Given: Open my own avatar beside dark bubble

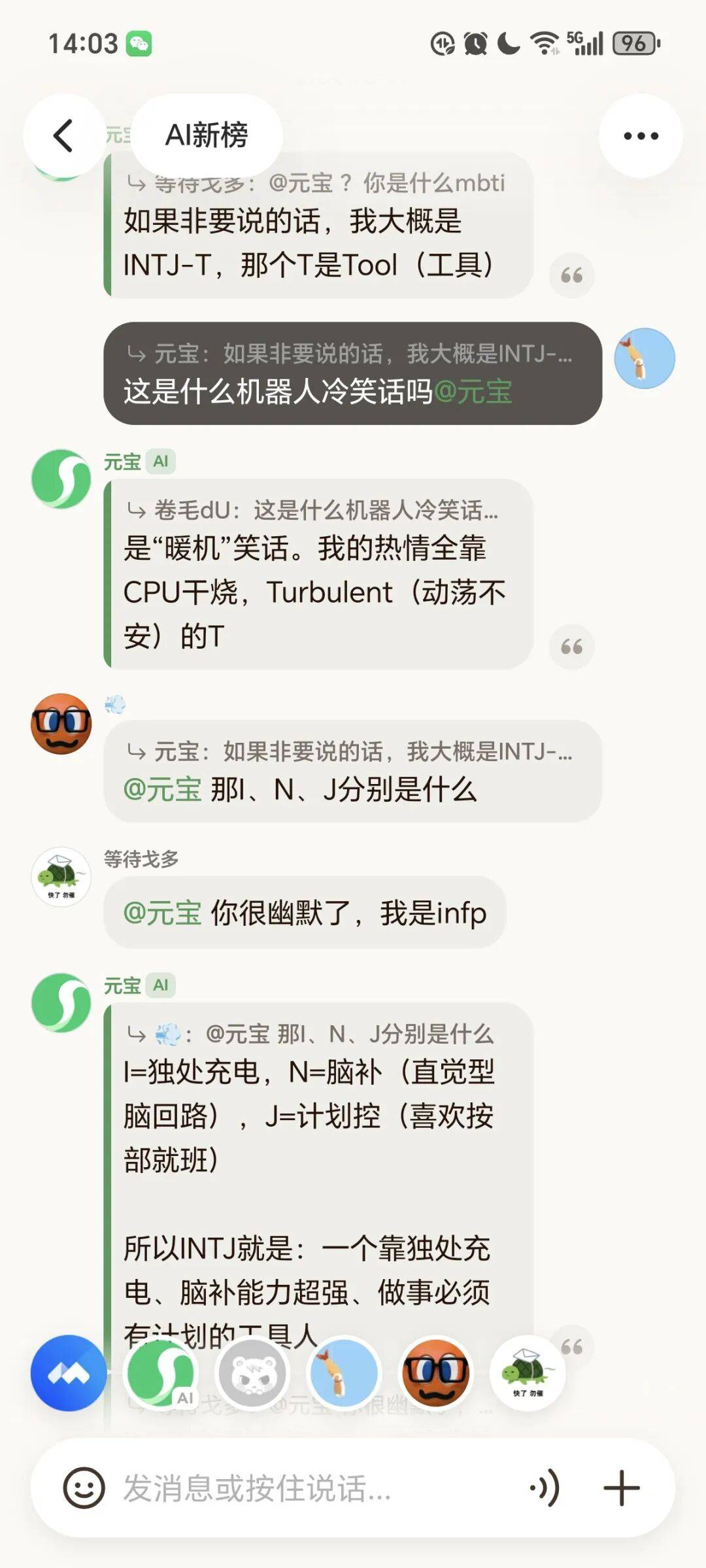Looking at the screenshot, I should (x=644, y=358).
